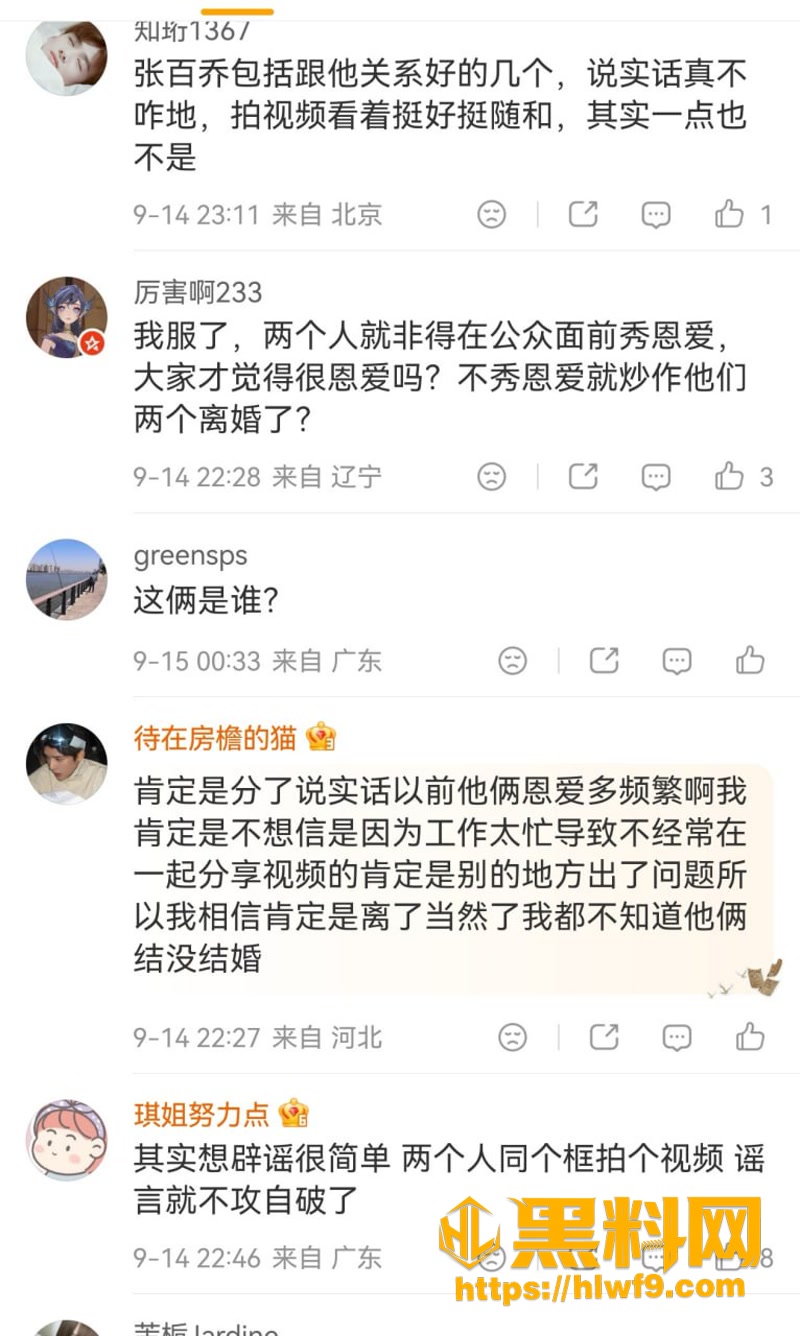This screenshot has width=800, height=1336.
Task: Like greensps's comment
Action: point(750,661)
